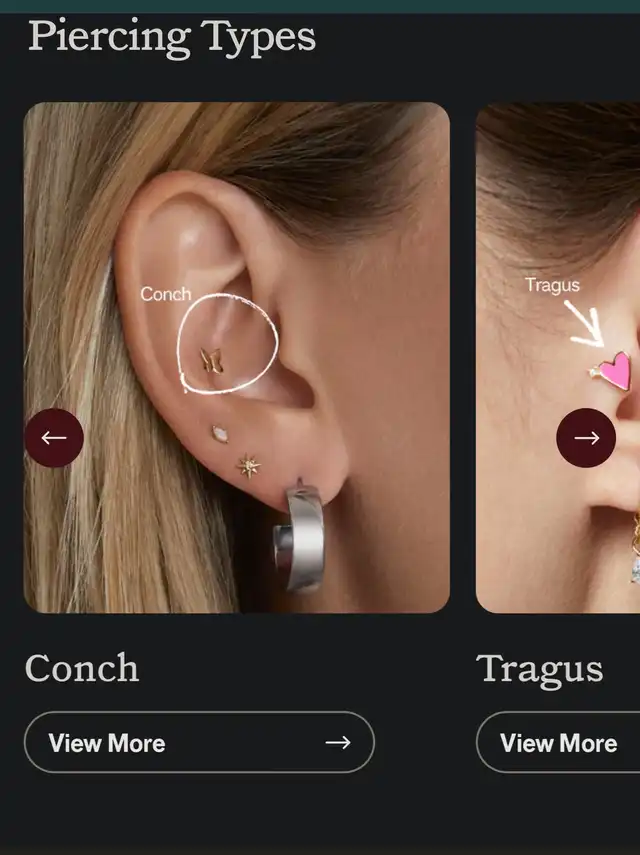The width and height of the screenshot is (640, 855).
Task: Advance carousel with the right arrow
Action: click(x=586, y=438)
